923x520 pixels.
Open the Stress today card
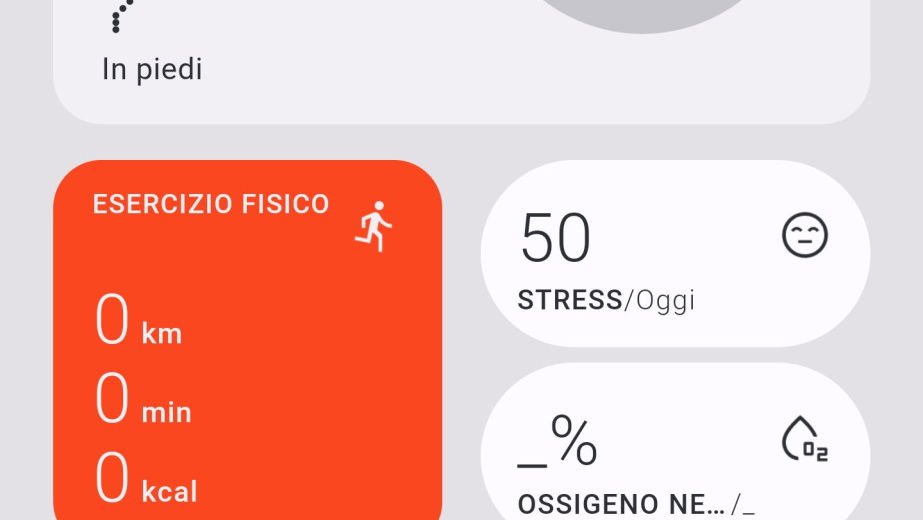pyautogui.click(x=675, y=254)
